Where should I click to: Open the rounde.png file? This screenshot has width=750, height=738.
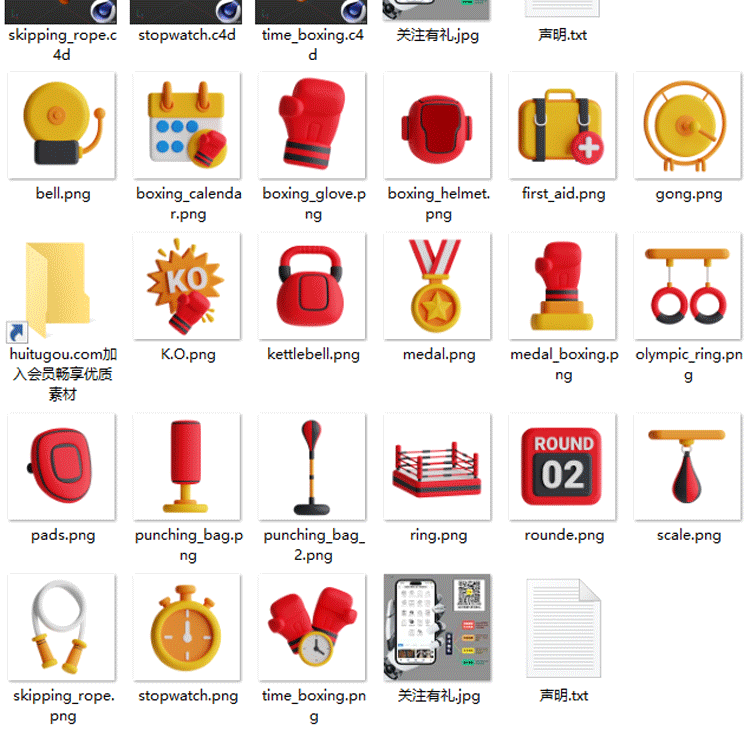pos(562,467)
